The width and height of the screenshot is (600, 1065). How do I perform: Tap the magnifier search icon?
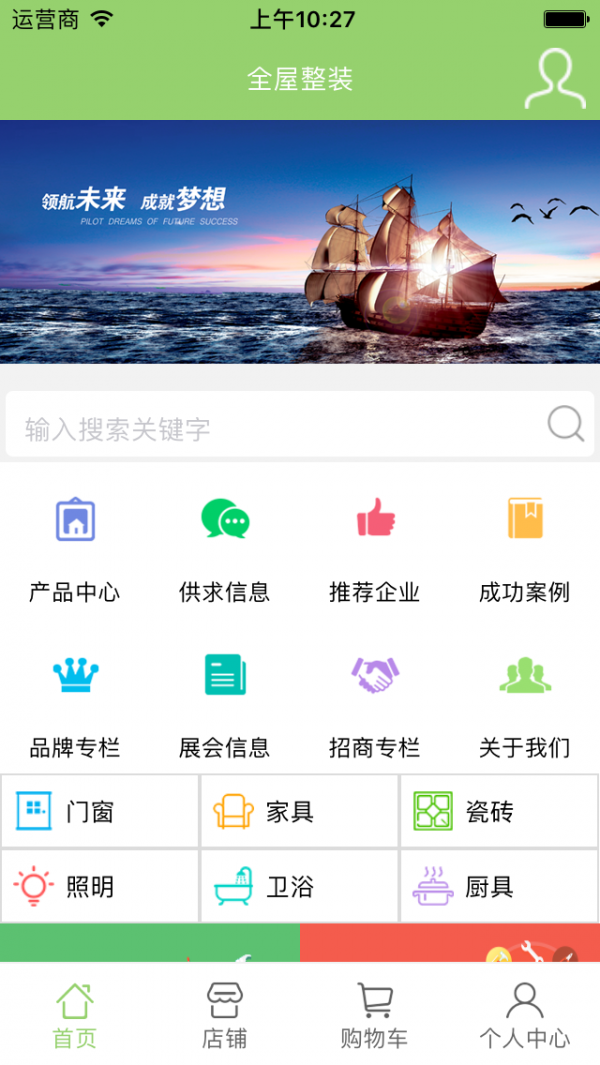pyautogui.click(x=566, y=425)
